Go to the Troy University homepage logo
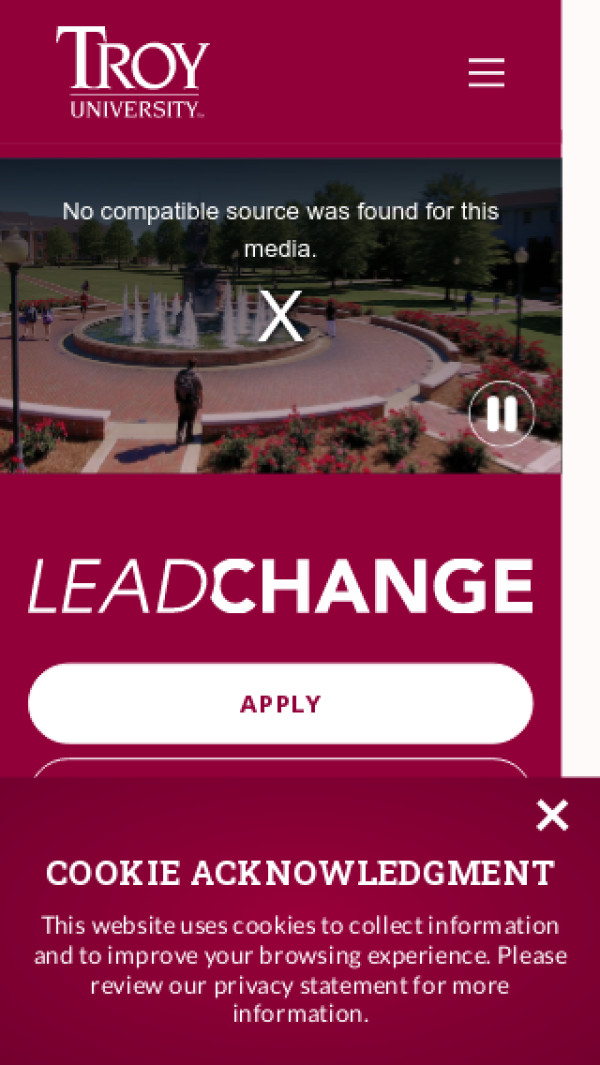The height and width of the screenshot is (1065, 600). point(133,73)
